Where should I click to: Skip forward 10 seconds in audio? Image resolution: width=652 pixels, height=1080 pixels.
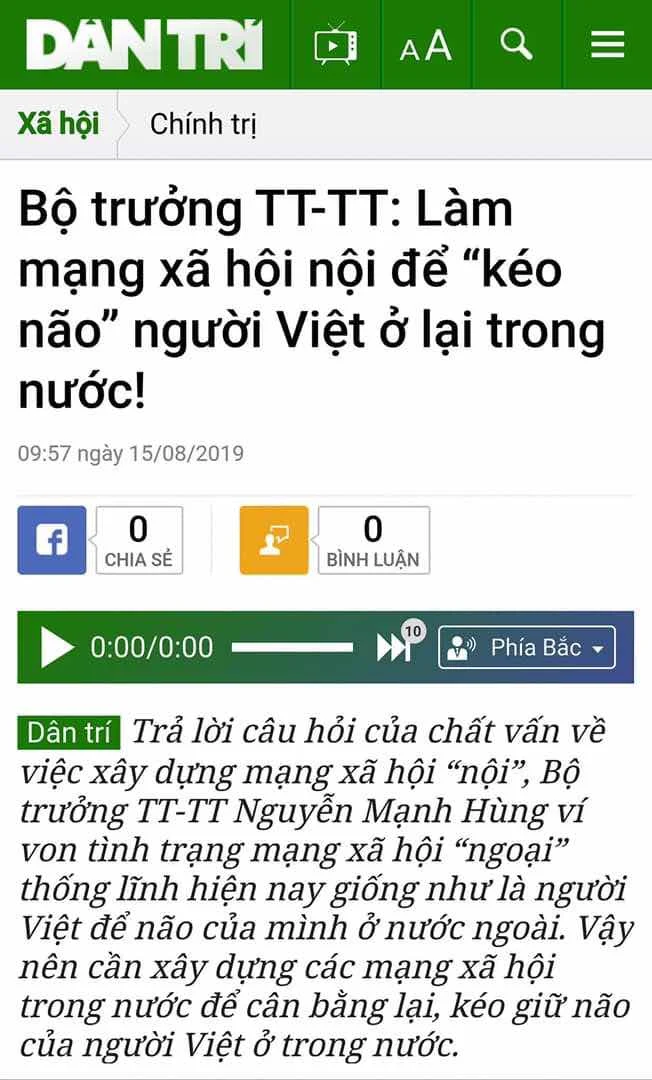[x=400, y=645]
